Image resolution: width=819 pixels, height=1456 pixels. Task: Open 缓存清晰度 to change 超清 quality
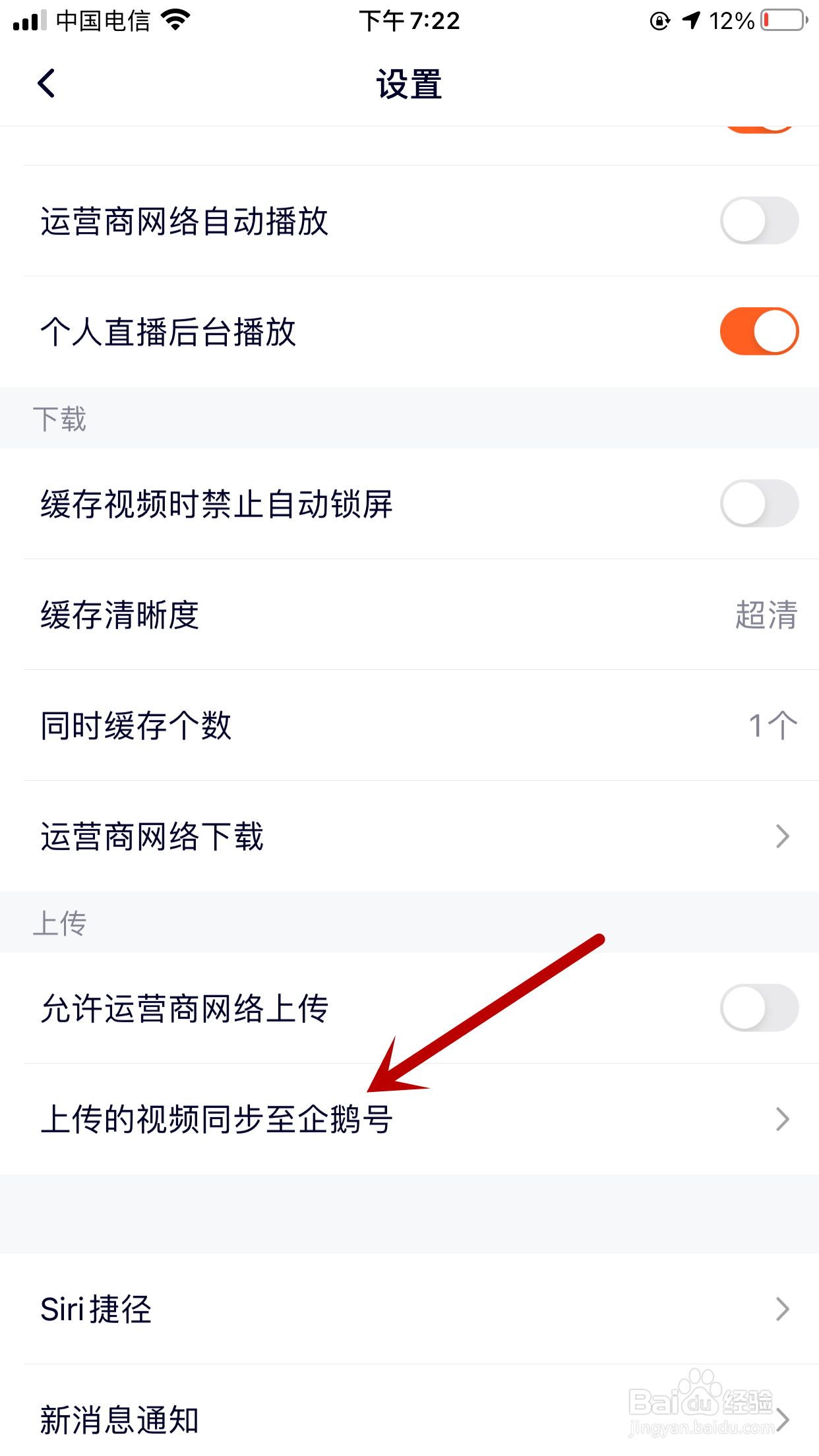click(x=409, y=617)
